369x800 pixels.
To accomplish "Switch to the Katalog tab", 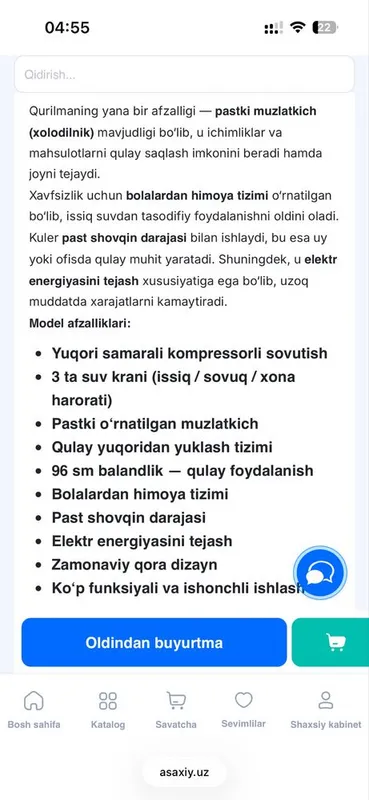I will pyautogui.click(x=108, y=710).
